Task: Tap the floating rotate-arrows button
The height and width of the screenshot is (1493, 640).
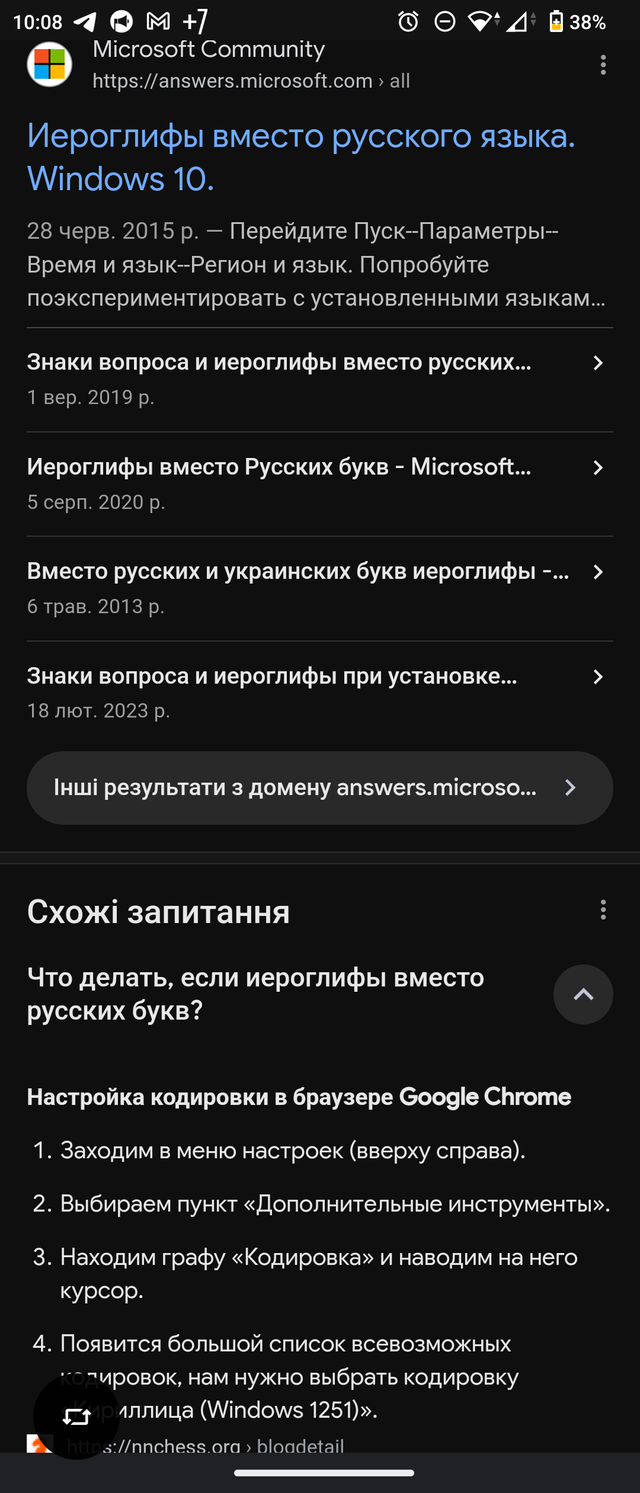Action: click(77, 1416)
